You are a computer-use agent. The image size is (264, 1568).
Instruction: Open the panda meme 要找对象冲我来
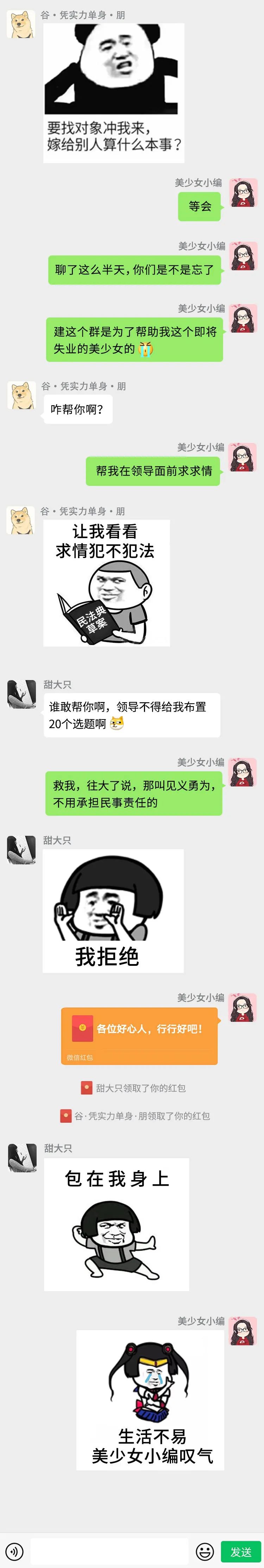[114, 93]
